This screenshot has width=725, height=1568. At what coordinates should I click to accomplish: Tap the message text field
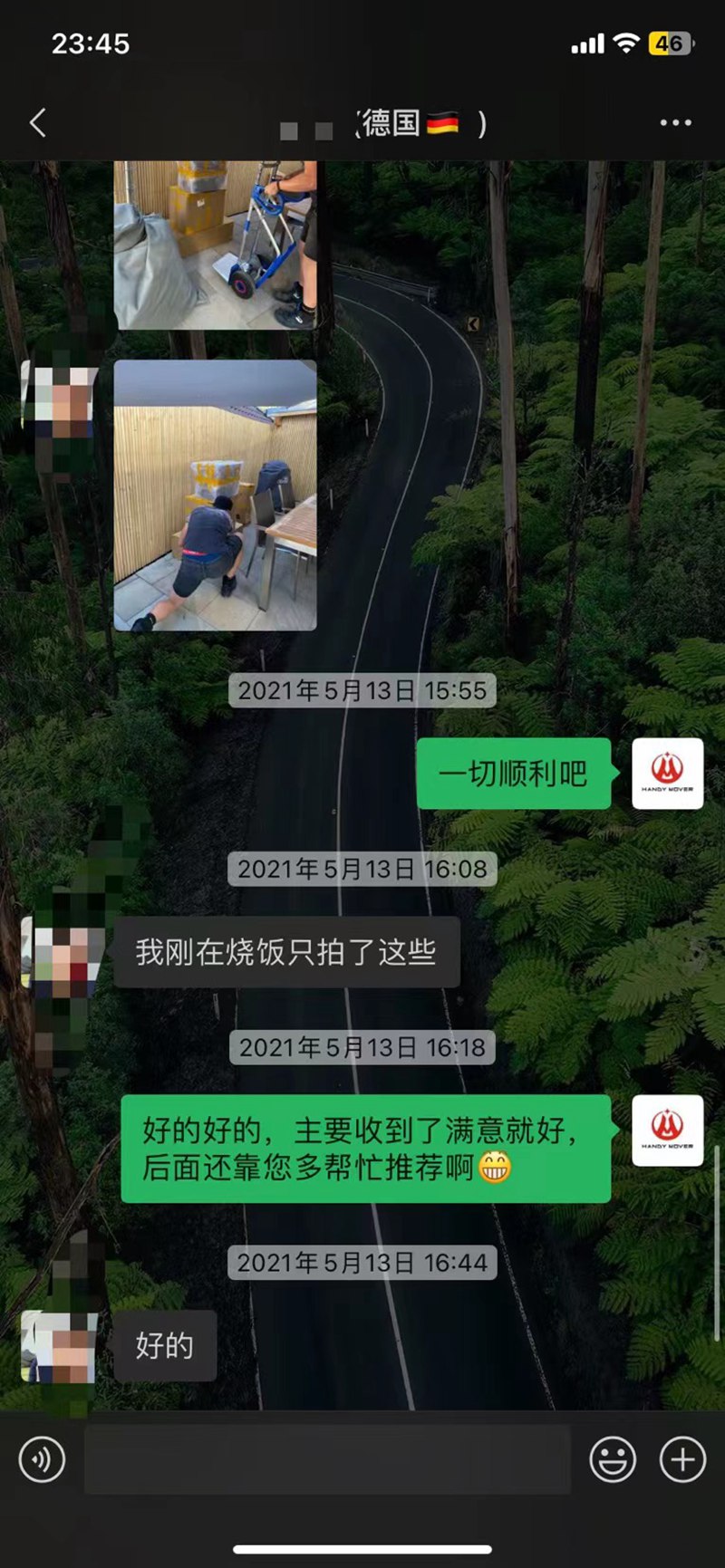[326, 1459]
